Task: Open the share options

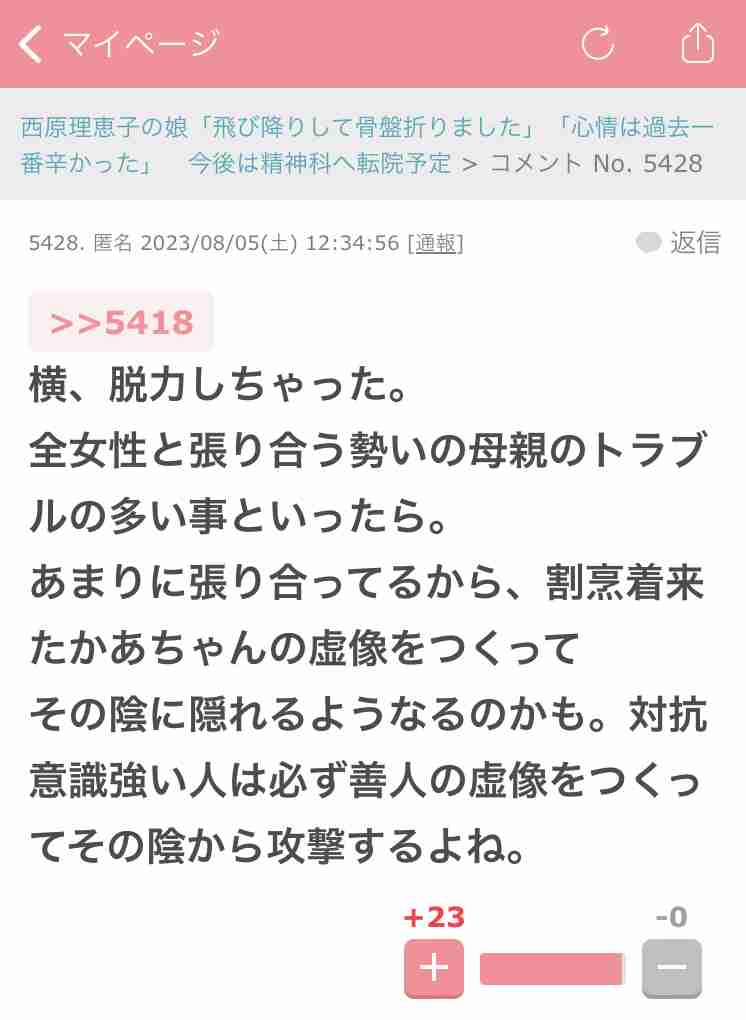Action: pyautogui.click(x=697, y=43)
